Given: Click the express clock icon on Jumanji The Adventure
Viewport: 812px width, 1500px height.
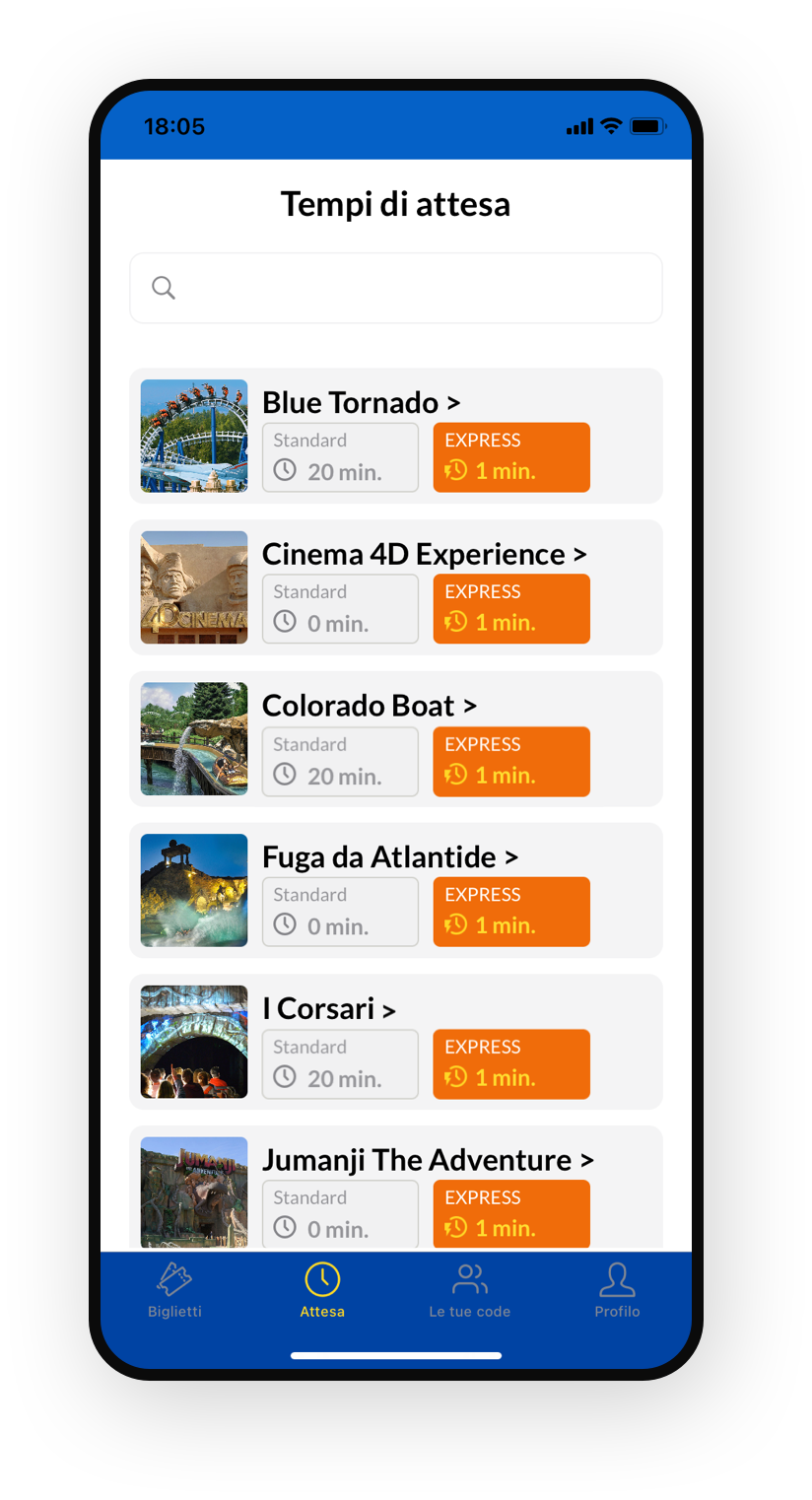Looking at the screenshot, I should (x=455, y=1229).
